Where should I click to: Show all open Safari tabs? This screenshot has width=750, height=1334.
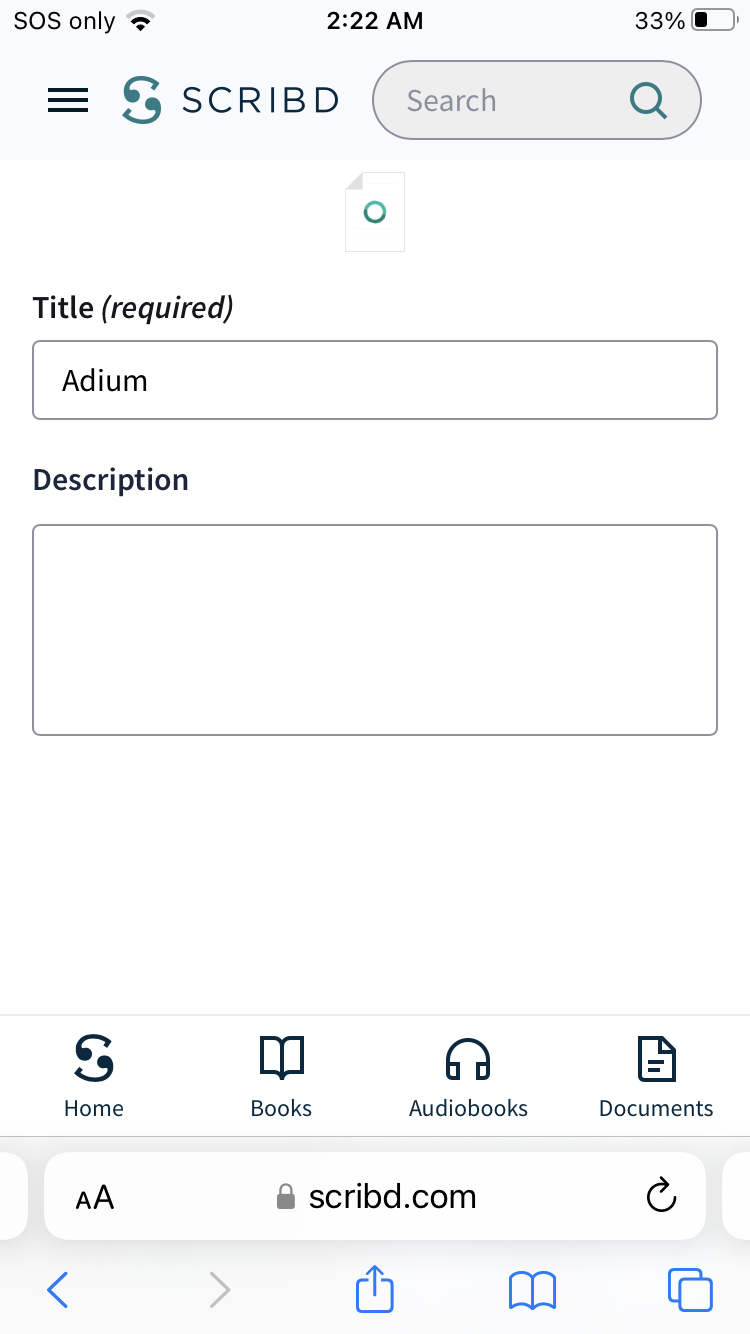(690, 1290)
